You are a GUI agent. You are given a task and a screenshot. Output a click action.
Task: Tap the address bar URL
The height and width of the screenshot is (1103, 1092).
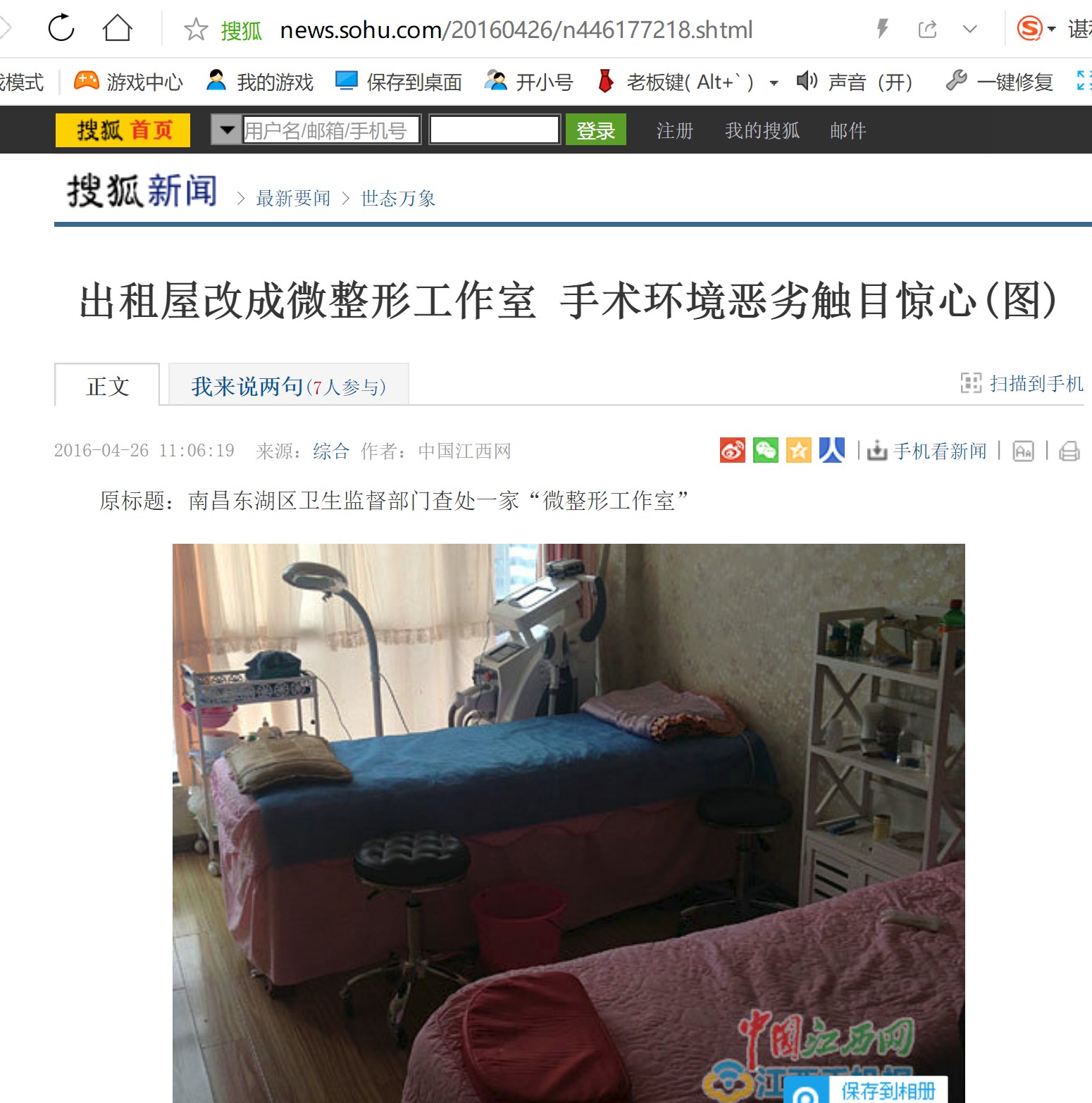(x=516, y=30)
